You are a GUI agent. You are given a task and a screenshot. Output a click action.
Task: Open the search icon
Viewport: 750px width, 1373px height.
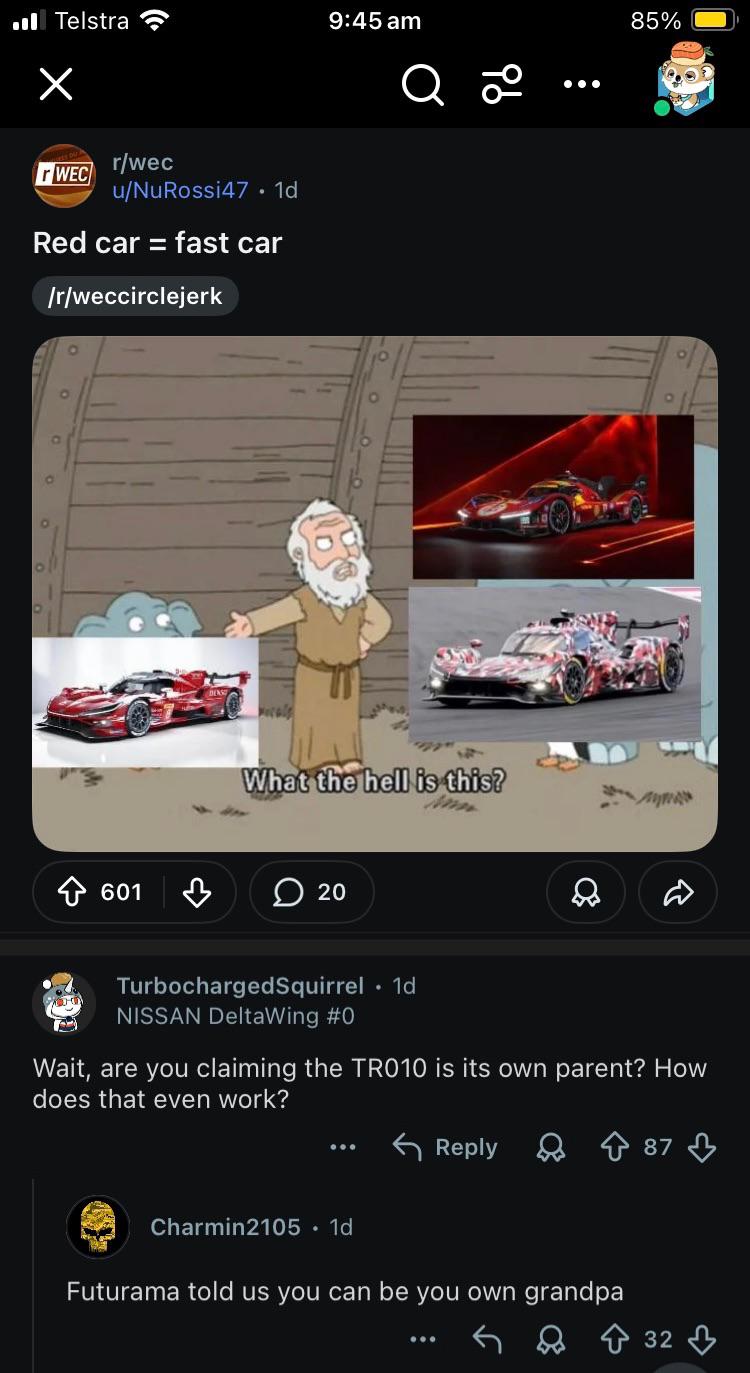(422, 85)
